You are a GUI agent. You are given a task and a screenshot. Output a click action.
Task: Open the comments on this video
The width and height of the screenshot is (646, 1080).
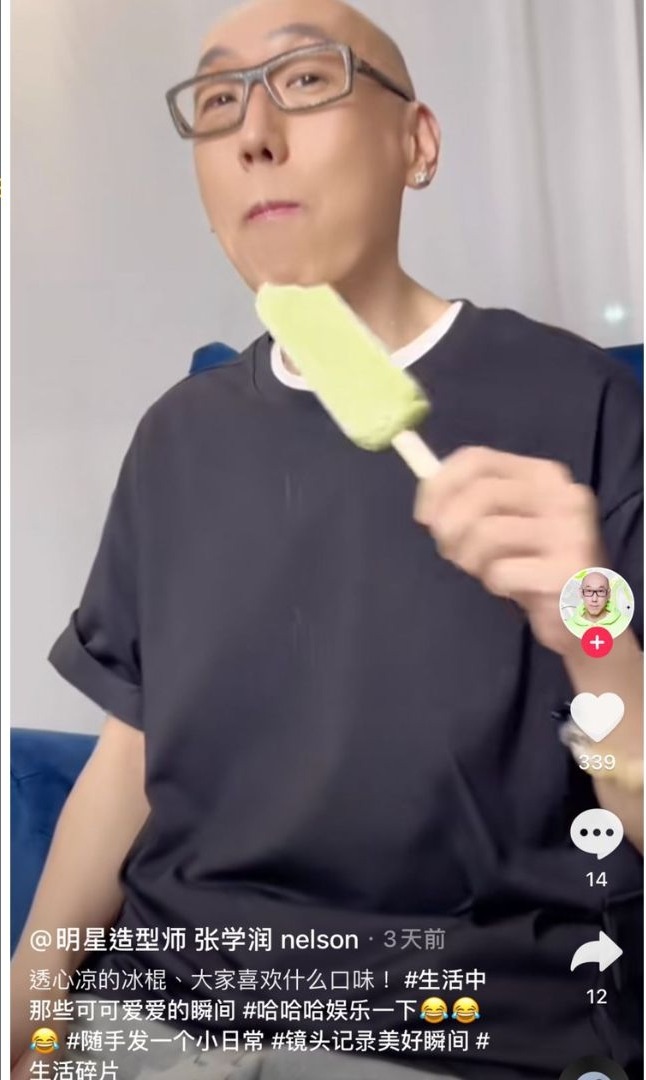click(597, 835)
